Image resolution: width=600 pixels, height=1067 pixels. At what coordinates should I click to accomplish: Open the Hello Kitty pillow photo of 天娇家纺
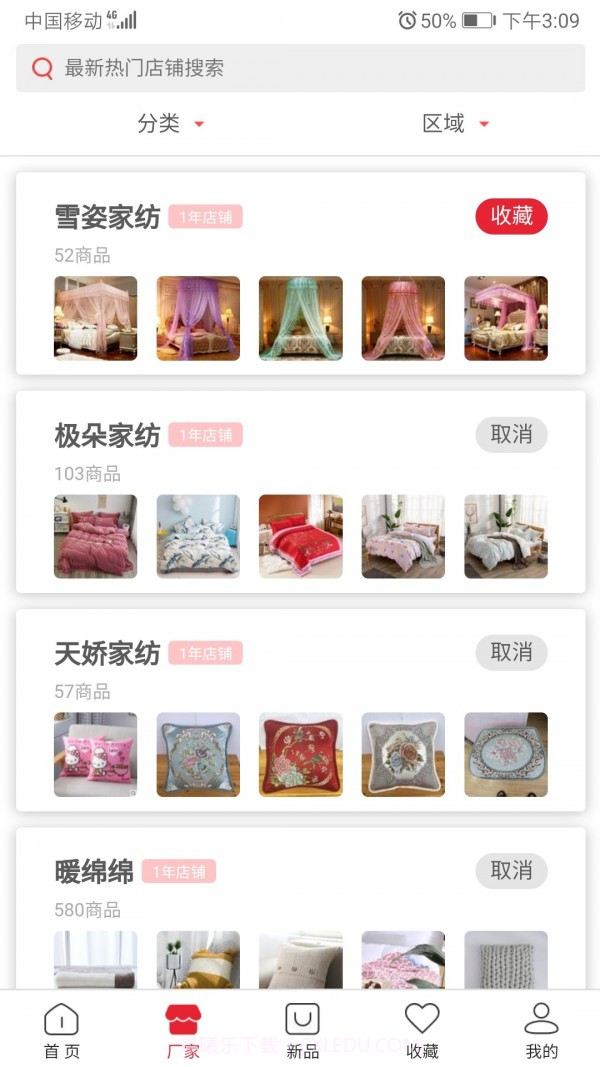(95, 754)
